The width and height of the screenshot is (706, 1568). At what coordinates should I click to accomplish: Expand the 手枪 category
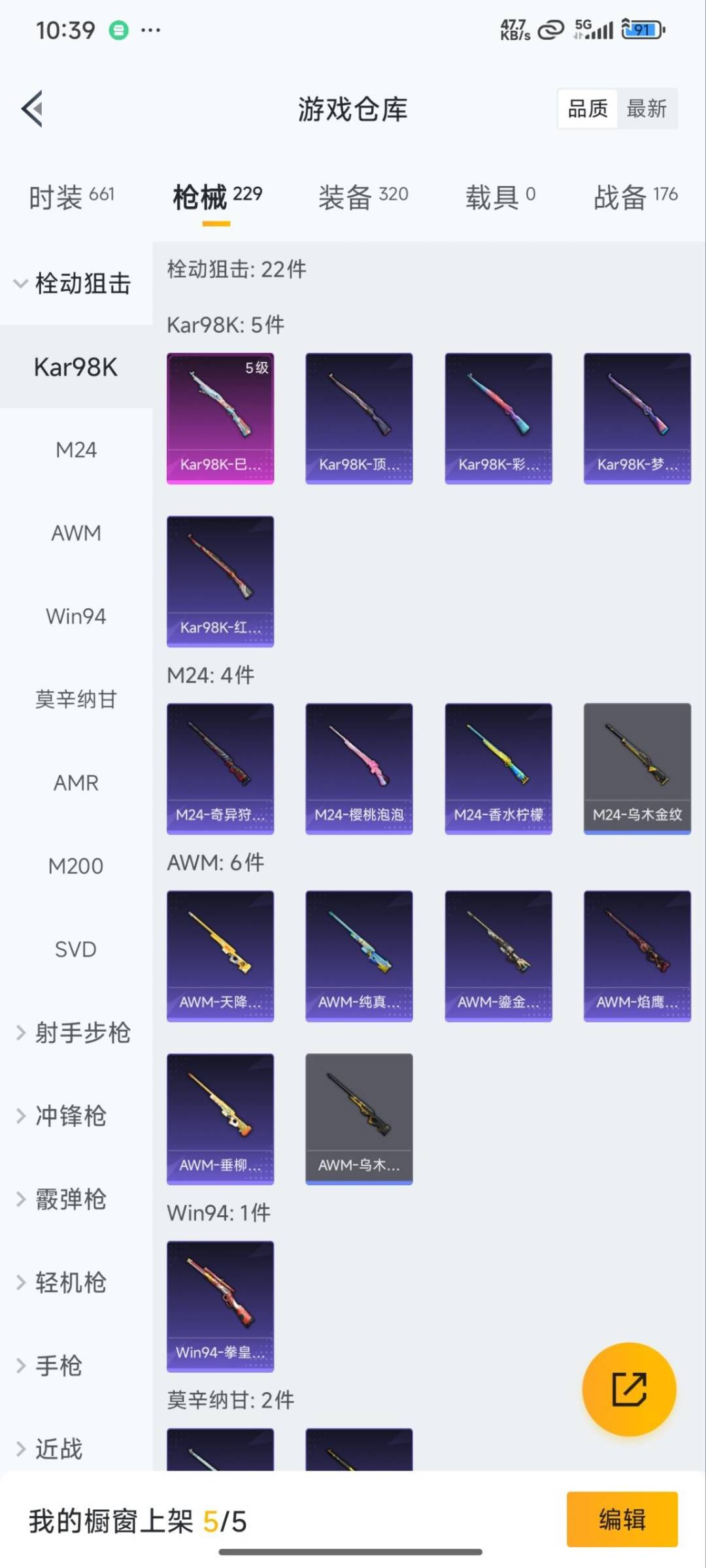58,1365
